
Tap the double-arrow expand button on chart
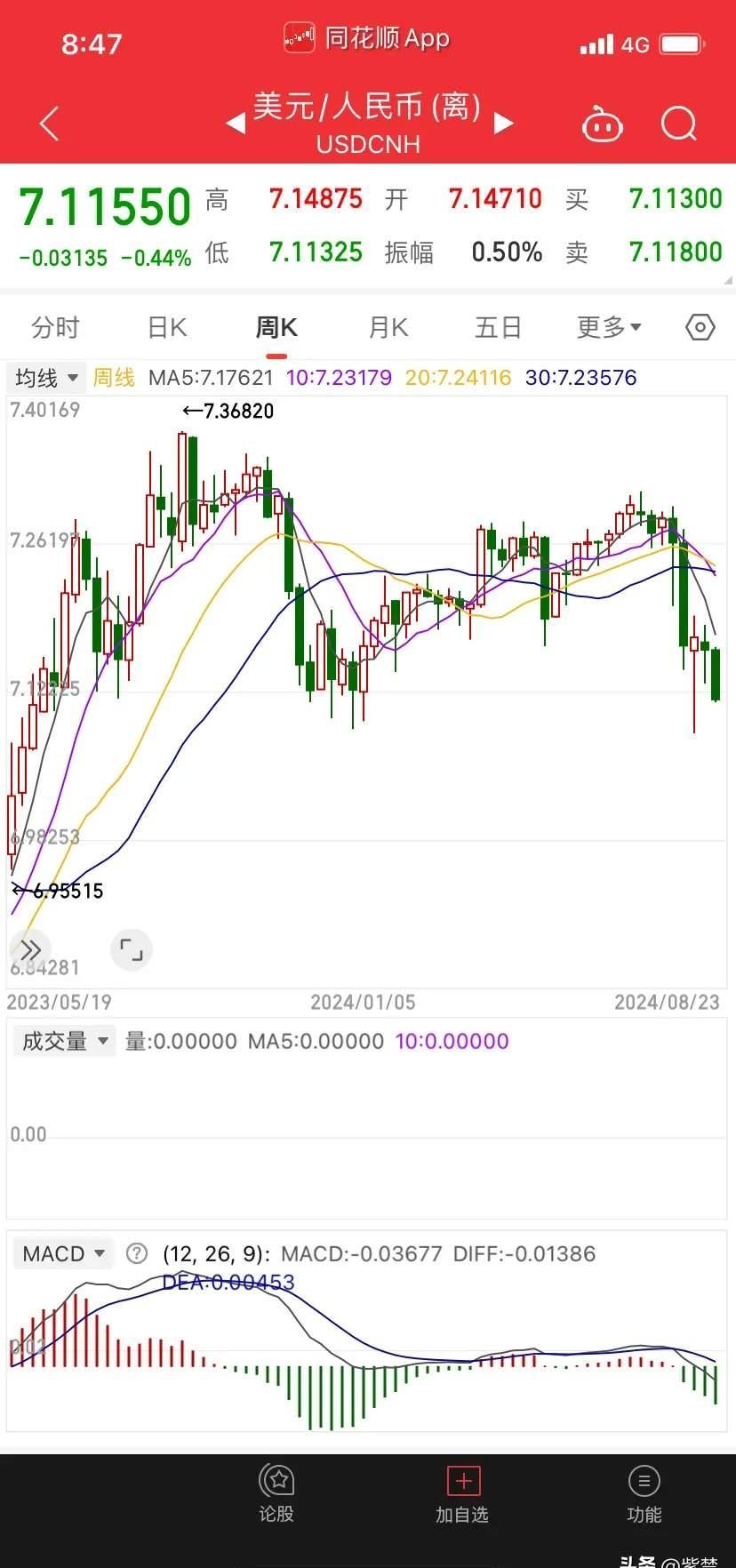tap(30, 949)
